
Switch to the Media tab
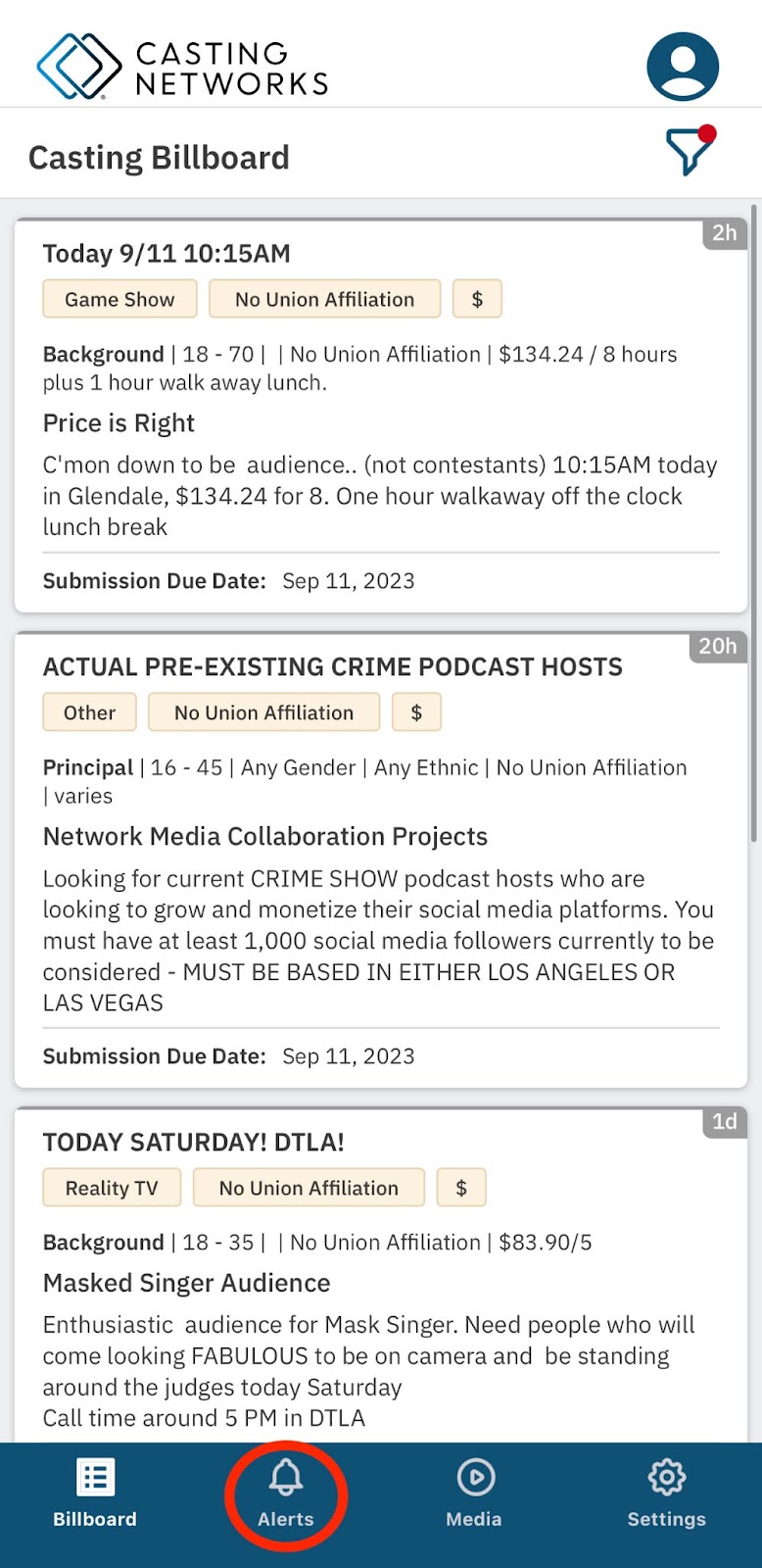(x=474, y=1494)
